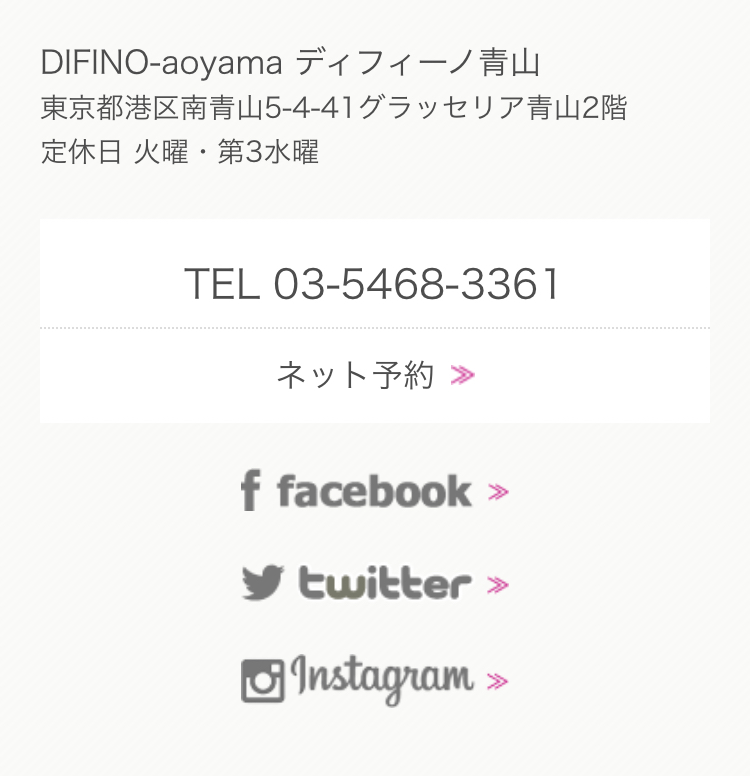Open the salon's Twitter profile
This screenshot has width=750, height=776.
pos(374,583)
